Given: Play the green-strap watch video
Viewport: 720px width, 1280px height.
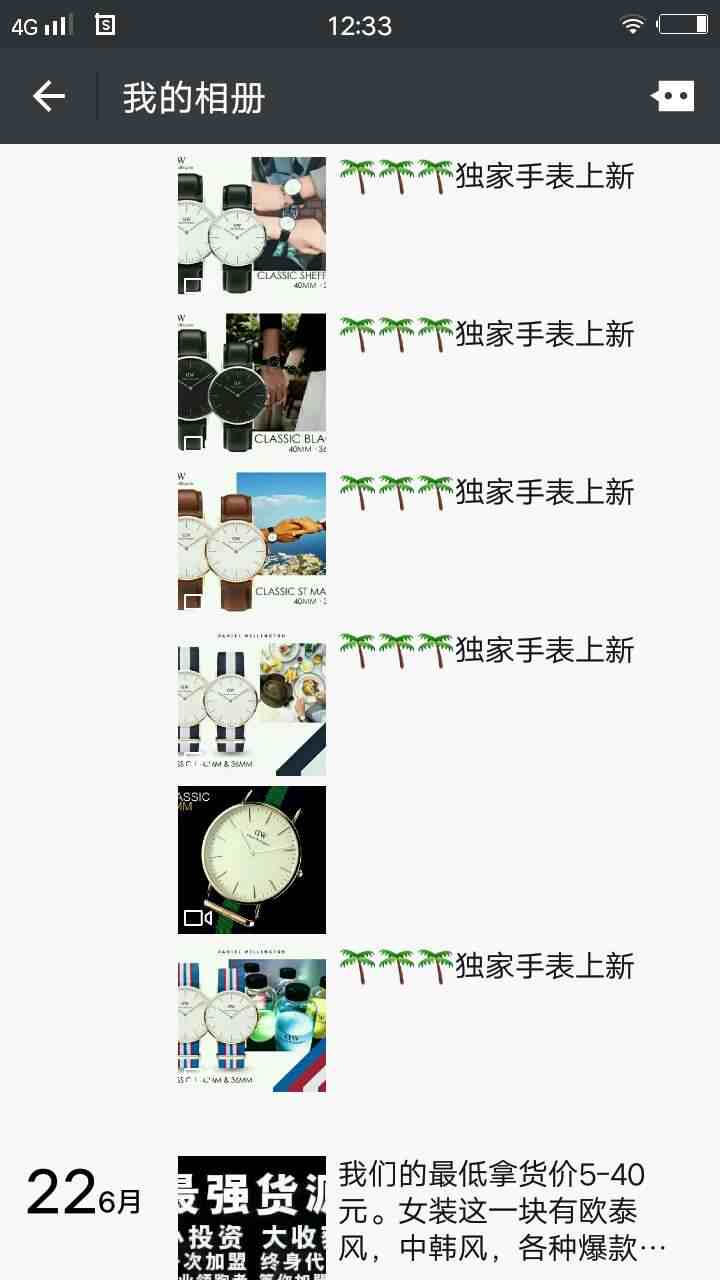Looking at the screenshot, I should click(x=252, y=860).
